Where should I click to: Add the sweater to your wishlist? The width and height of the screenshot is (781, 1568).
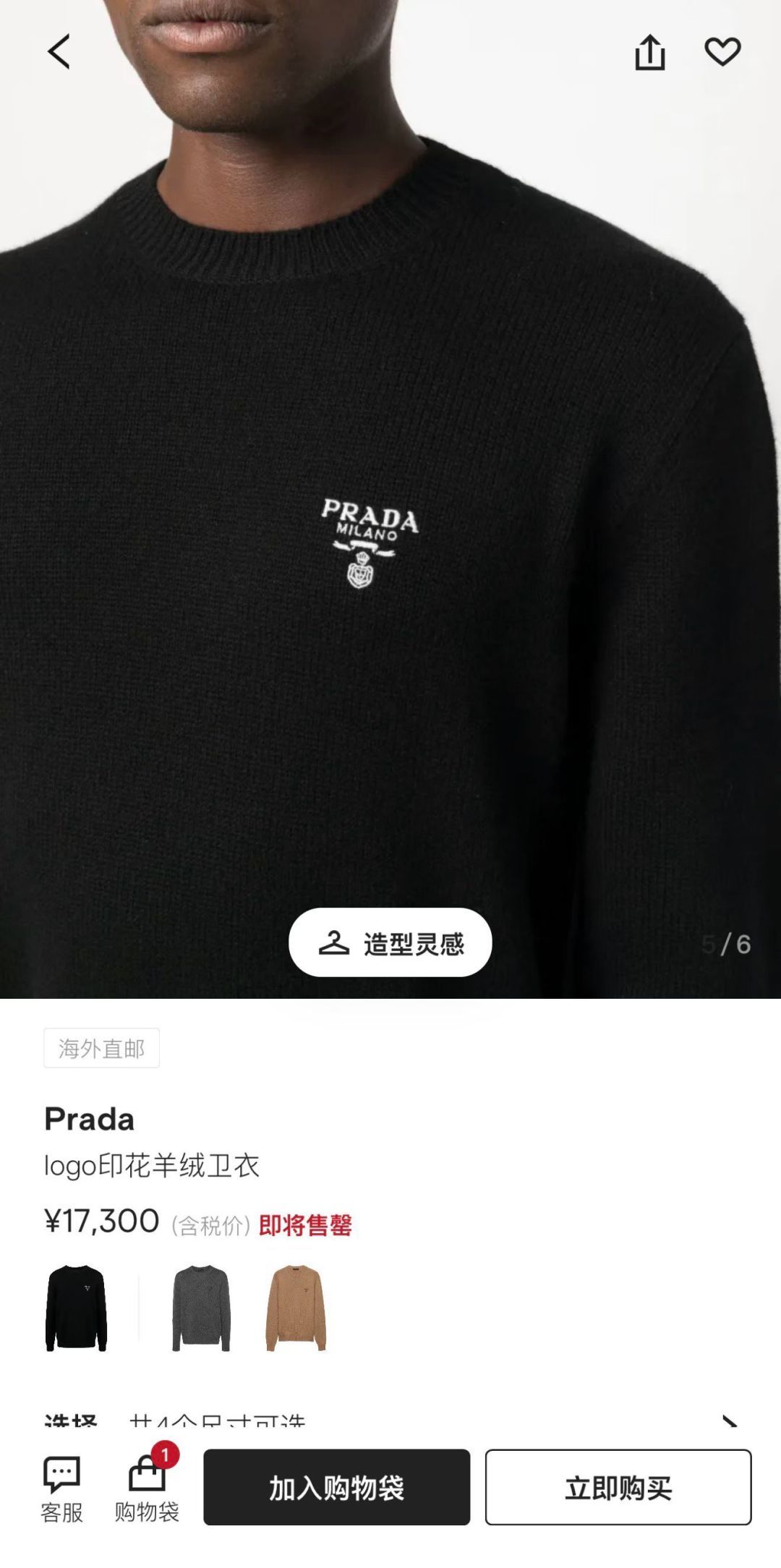[x=722, y=52]
